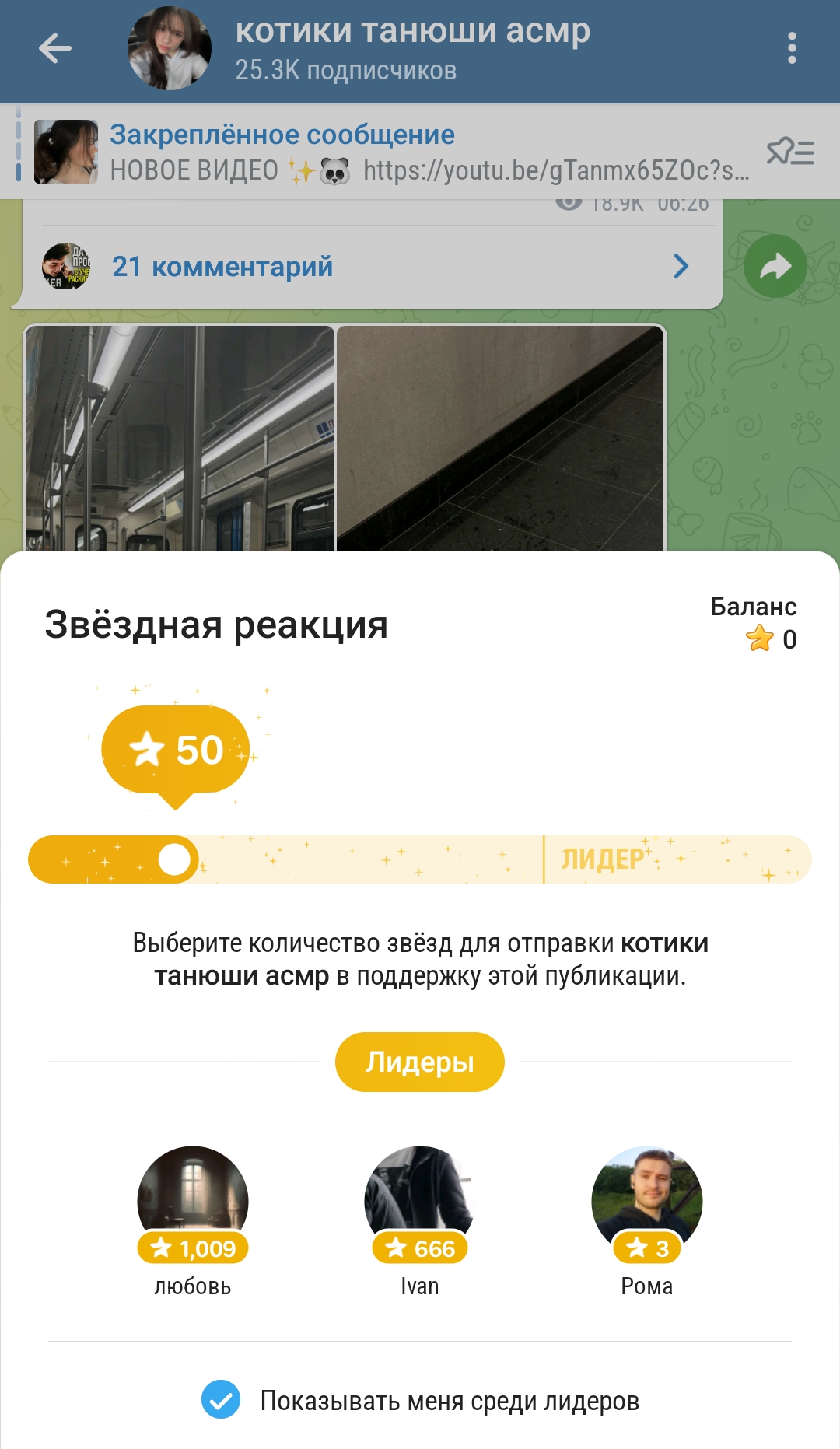
Task: Open the channel overflow menu
Action: pyautogui.click(x=791, y=48)
